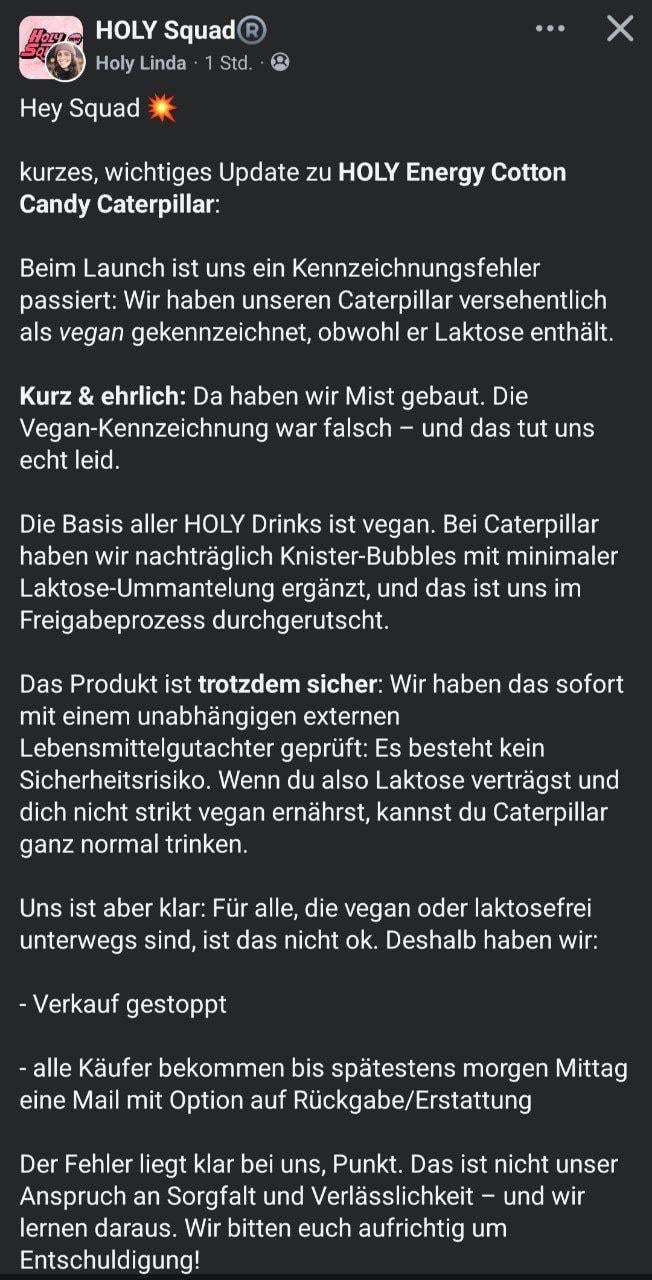View Holy Linda's profile
The height and width of the screenshot is (1280, 652).
point(141,62)
